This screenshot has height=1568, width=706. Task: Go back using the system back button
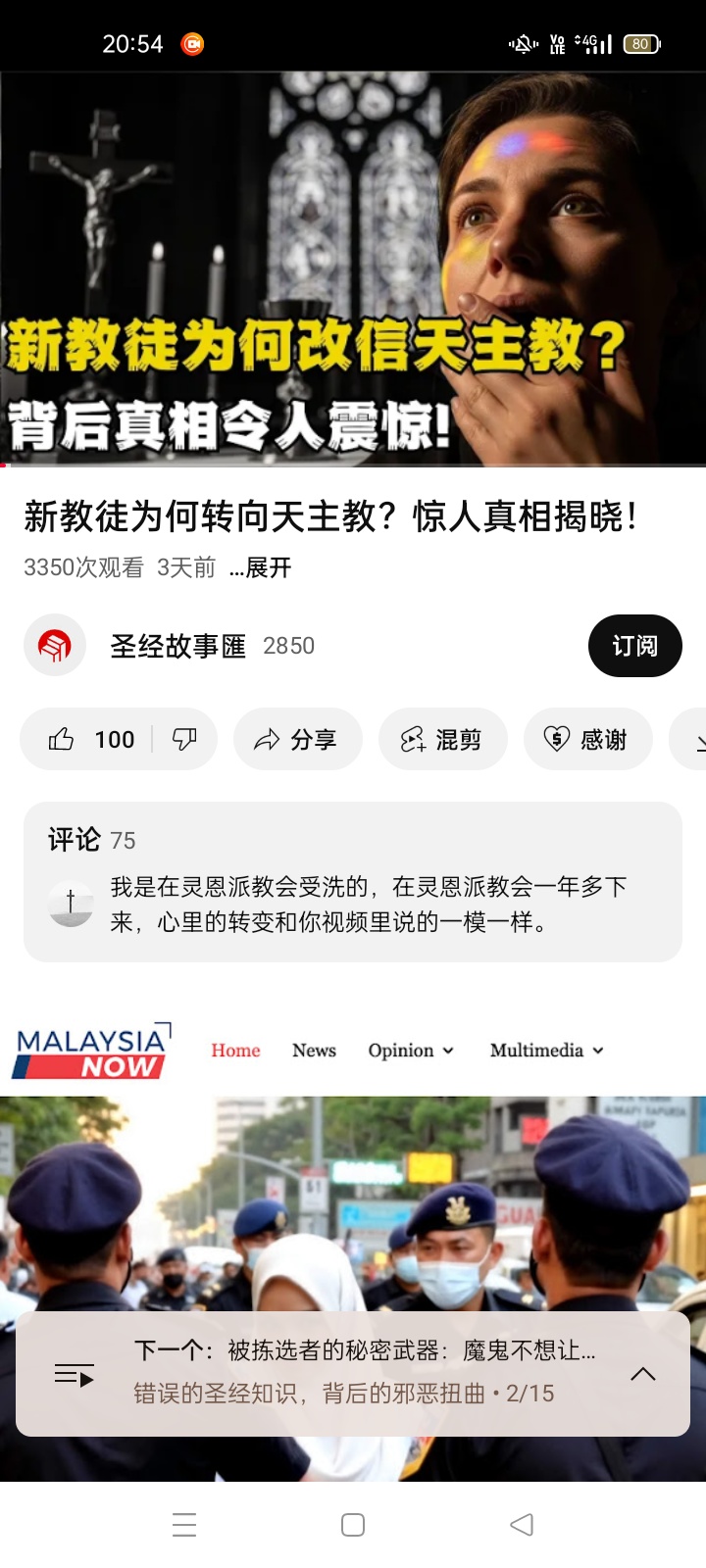[522, 1525]
